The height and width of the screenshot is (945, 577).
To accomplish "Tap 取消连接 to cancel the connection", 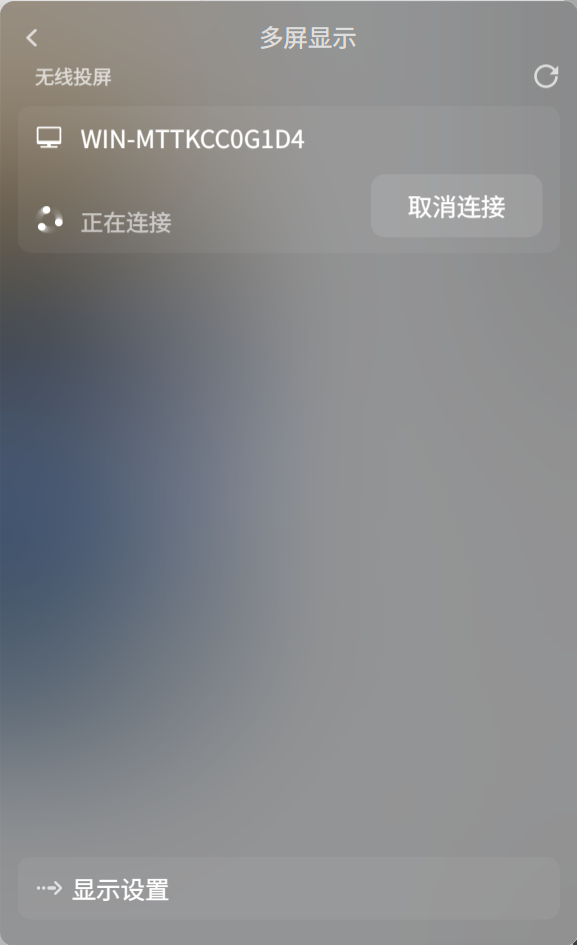I will [x=456, y=206].
